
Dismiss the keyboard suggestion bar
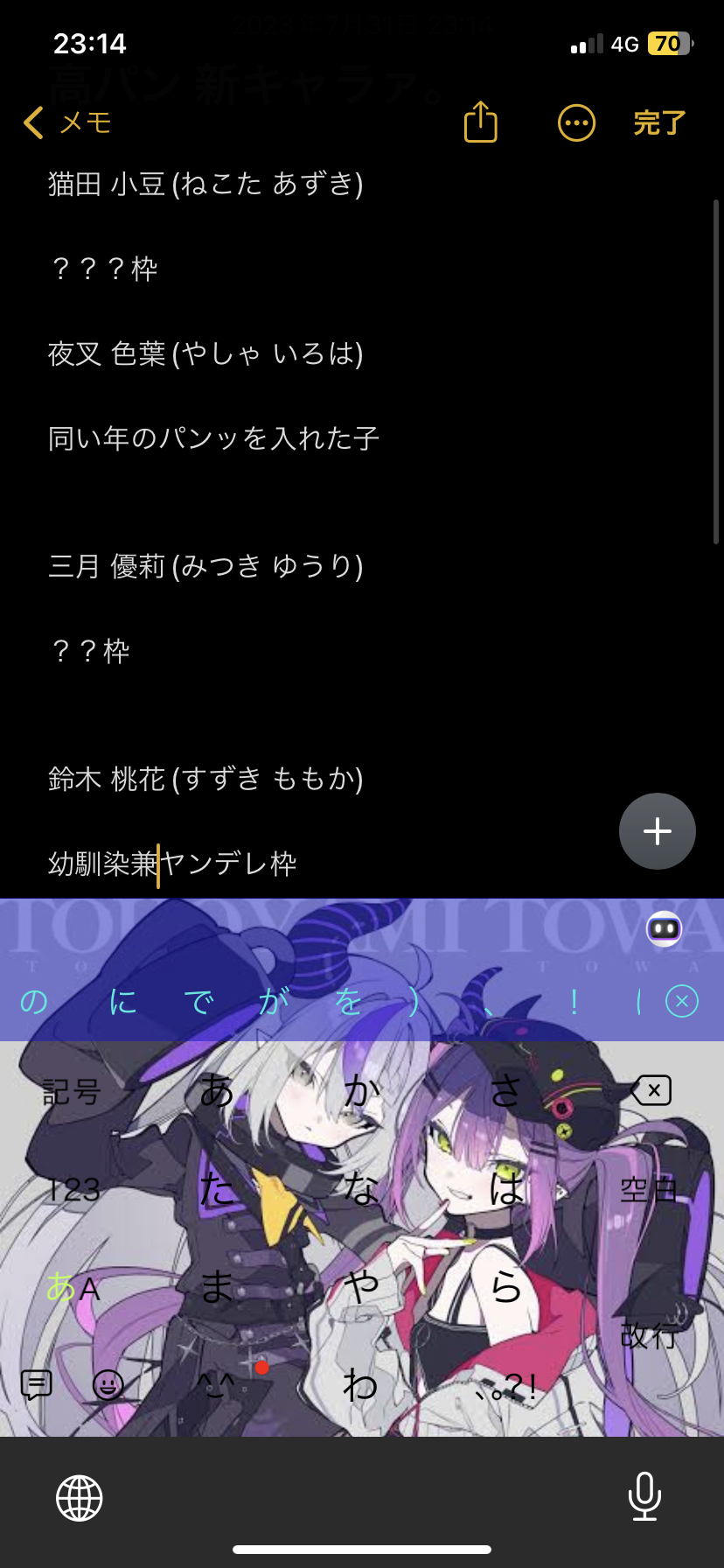682,1001
